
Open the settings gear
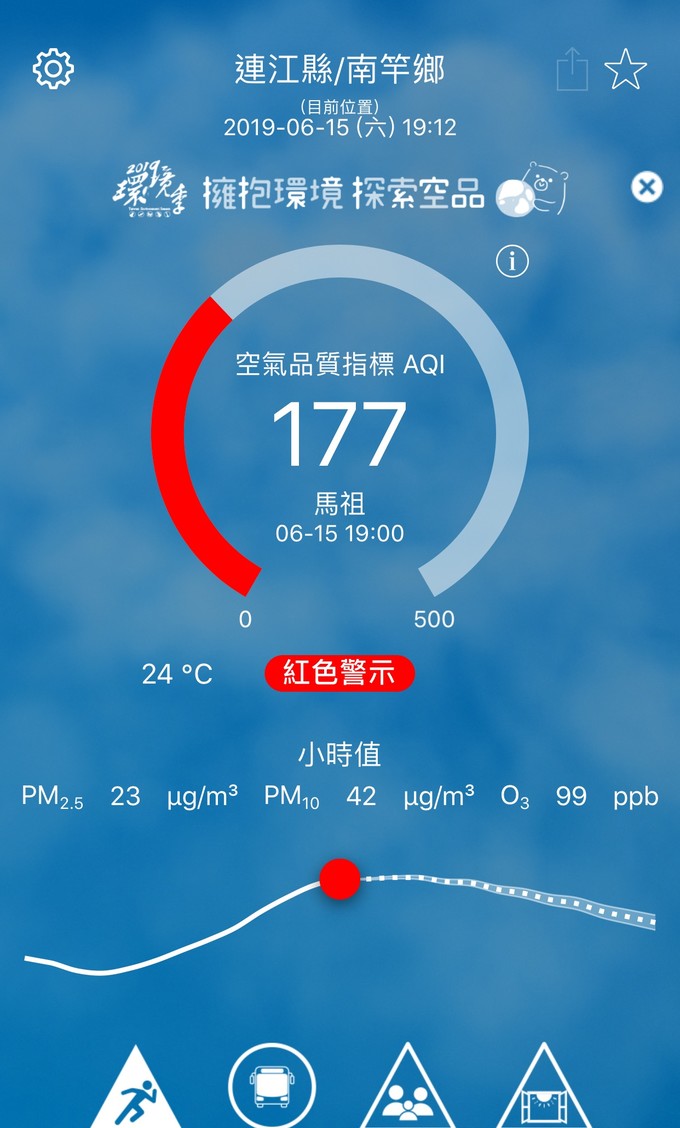[x=53, y=68]
